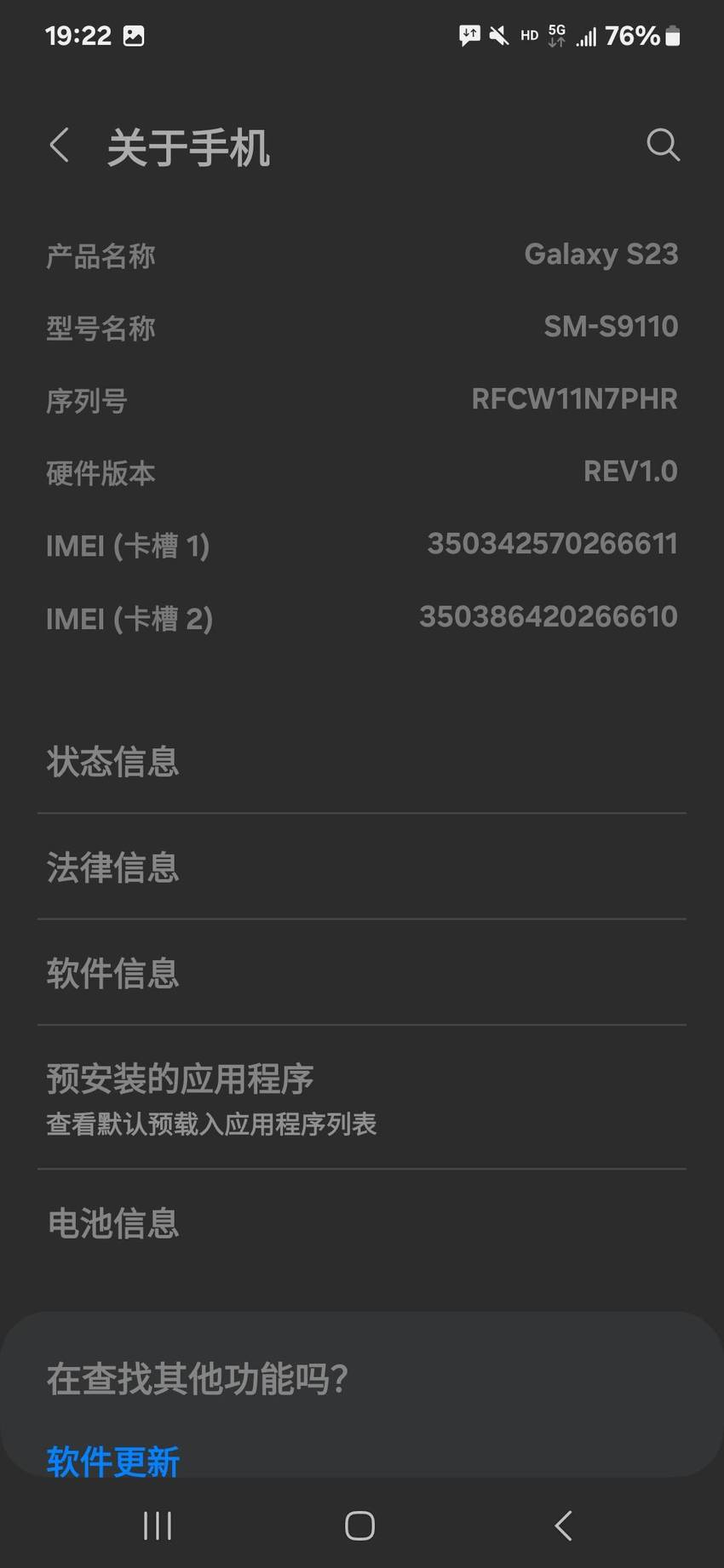Go to the home screen
The width and height of the screenshot is (724, 1568).
359,1525
